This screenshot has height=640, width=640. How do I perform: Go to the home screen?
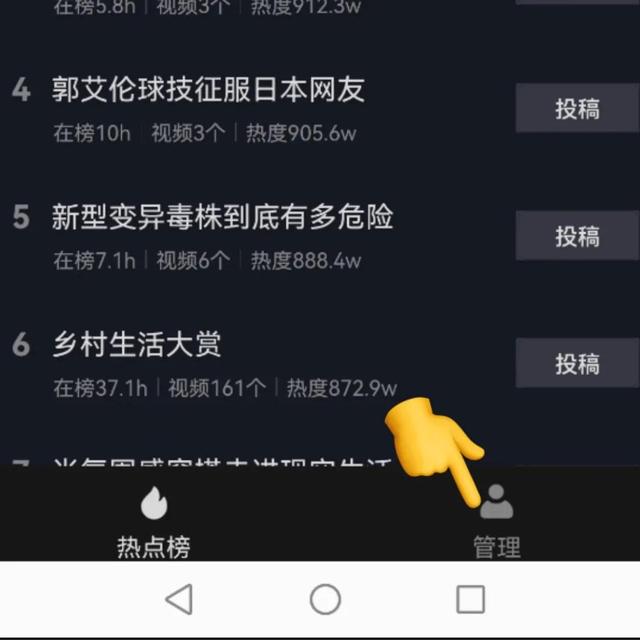tap(325, 599)
